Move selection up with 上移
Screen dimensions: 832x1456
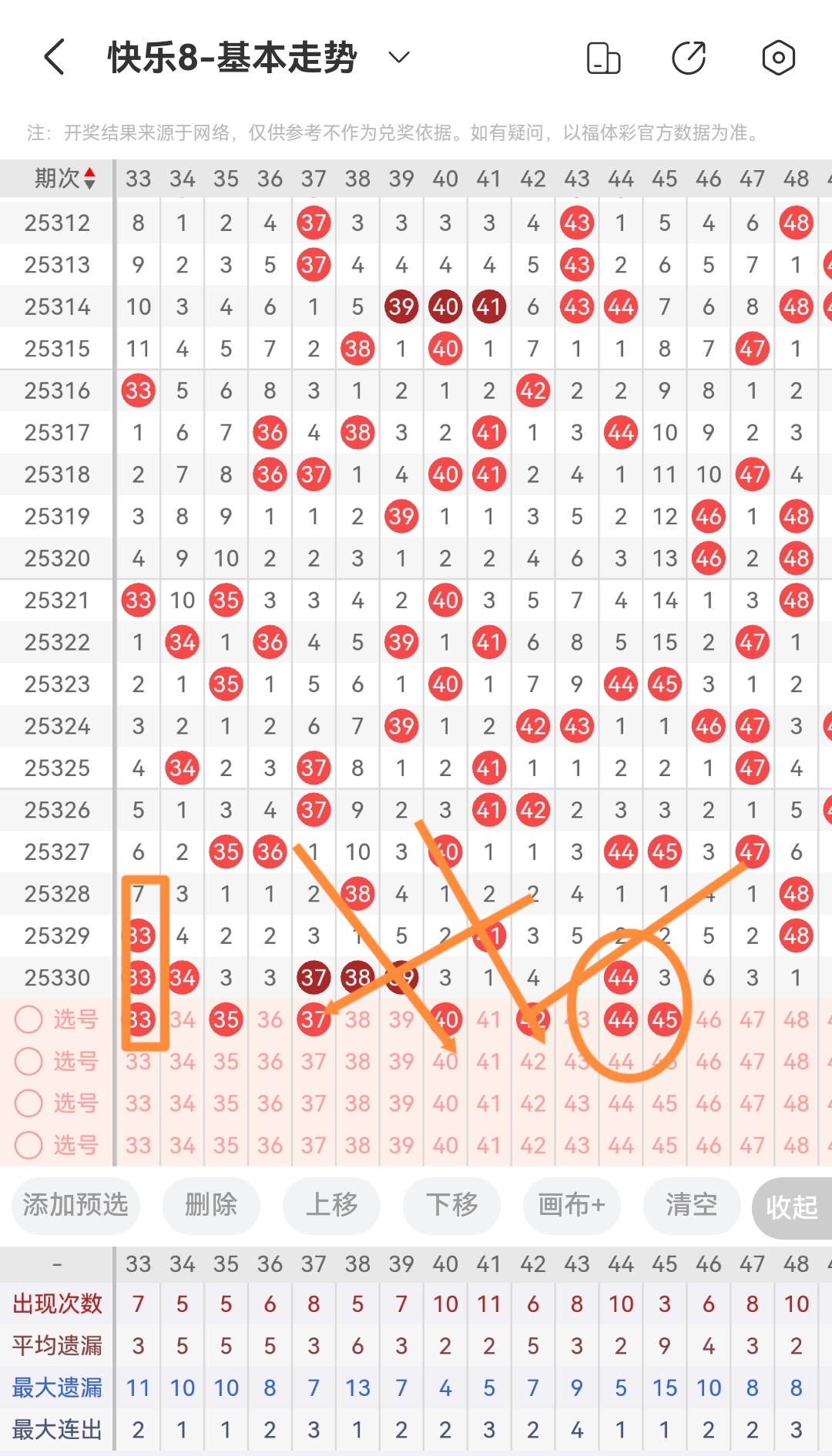(x=331, y=1204)
